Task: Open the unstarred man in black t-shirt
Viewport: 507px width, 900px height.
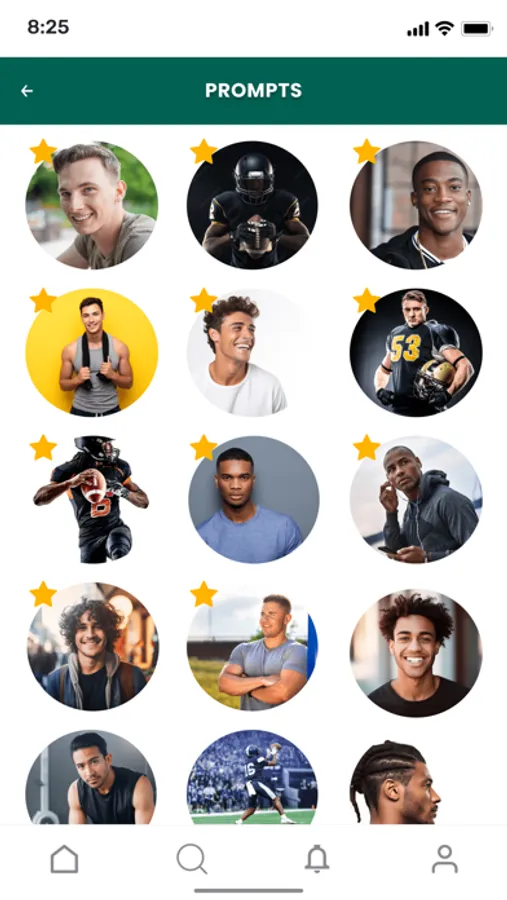Action: pos(416,652)
